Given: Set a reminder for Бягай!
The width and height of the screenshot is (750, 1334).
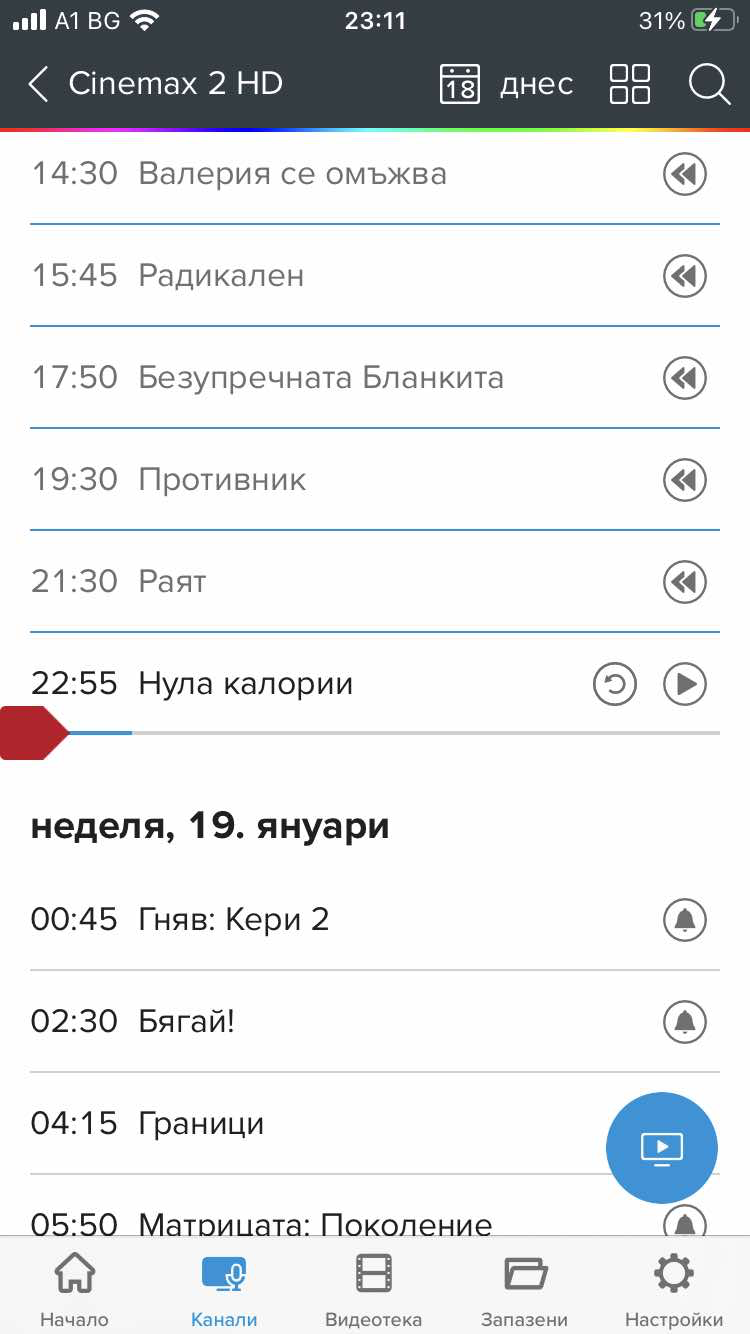Looking at the screenshot, I should (685, 1022).
